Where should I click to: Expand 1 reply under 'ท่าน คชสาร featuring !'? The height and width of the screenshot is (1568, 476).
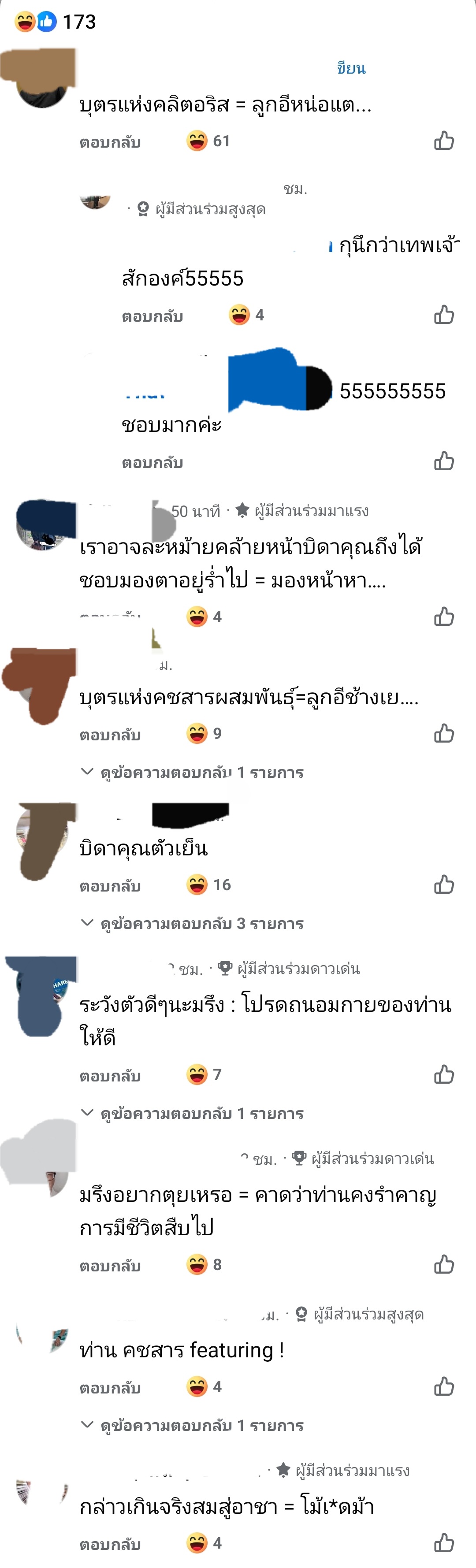pyautogui.click(x=201, y=1426)
